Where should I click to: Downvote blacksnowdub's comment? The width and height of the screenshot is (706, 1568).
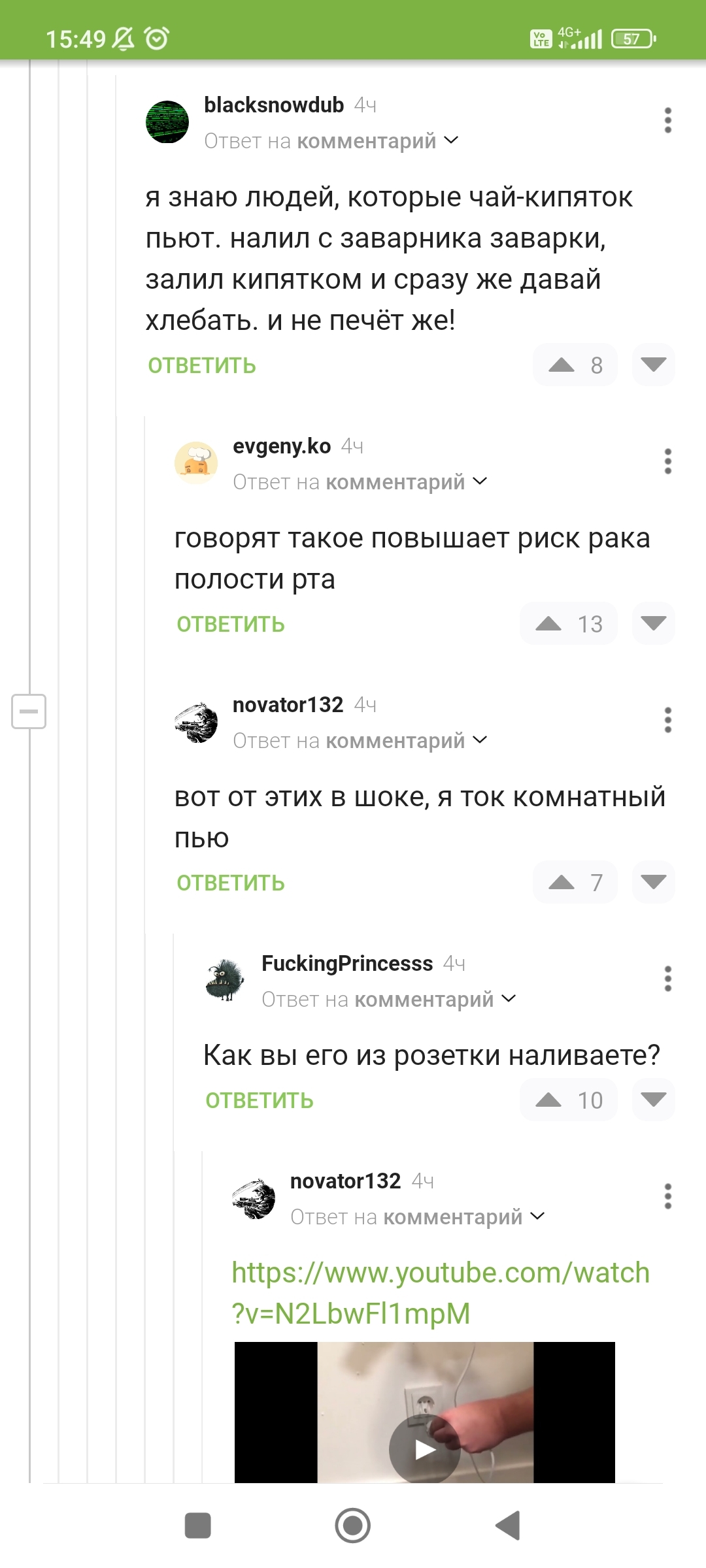coord(653,365)
